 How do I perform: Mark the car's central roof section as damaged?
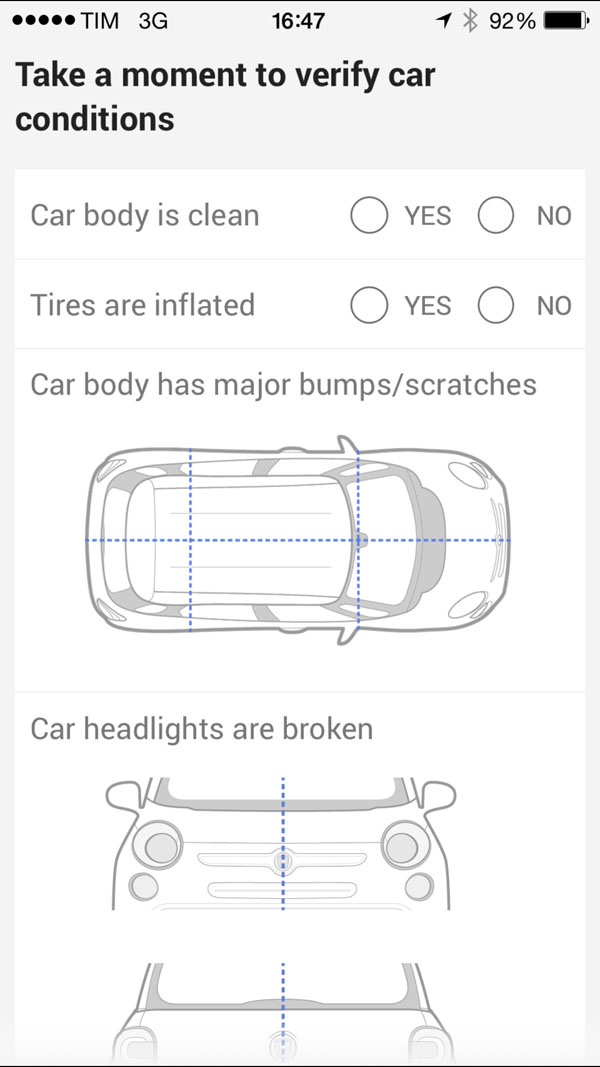(x=273, y=540)
